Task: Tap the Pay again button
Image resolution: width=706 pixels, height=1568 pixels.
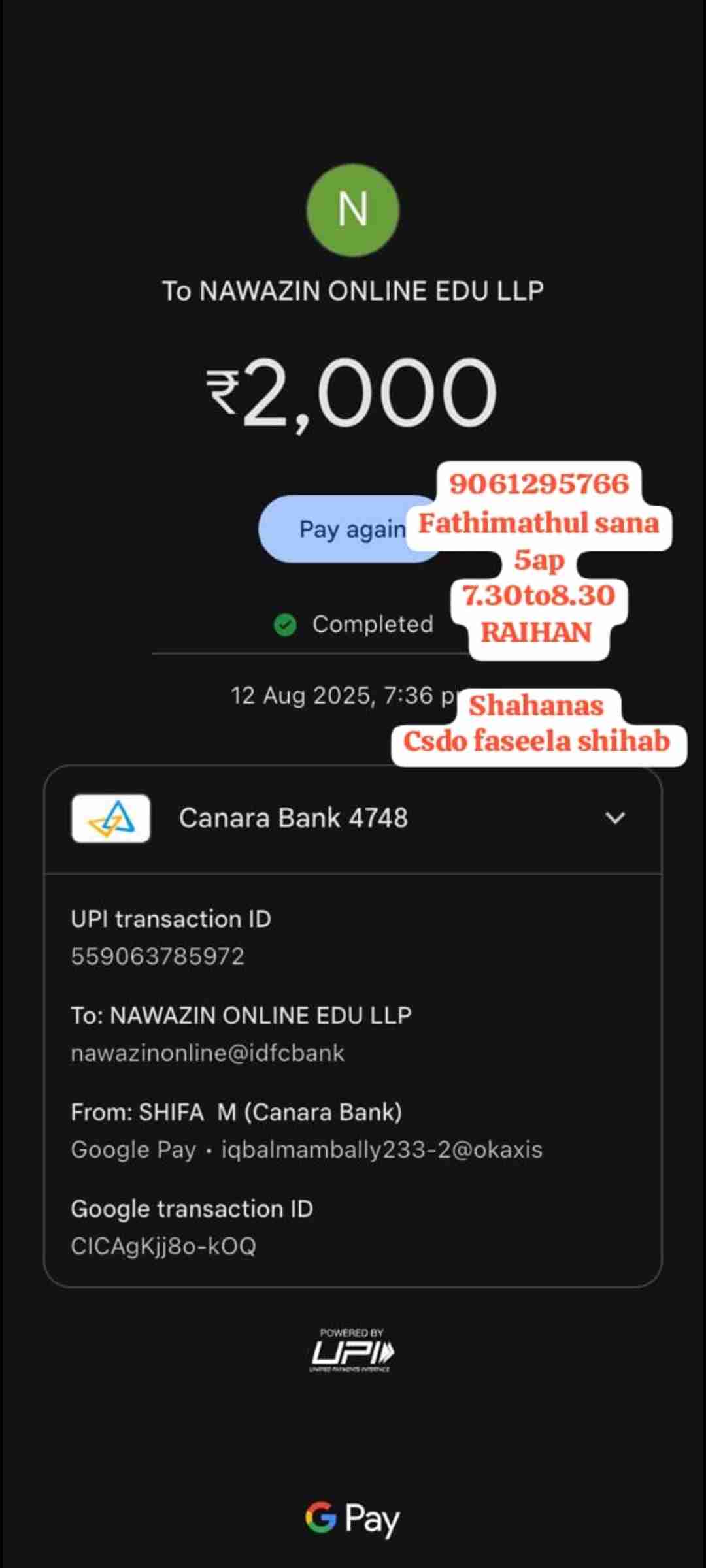Action: click(340, 529)
